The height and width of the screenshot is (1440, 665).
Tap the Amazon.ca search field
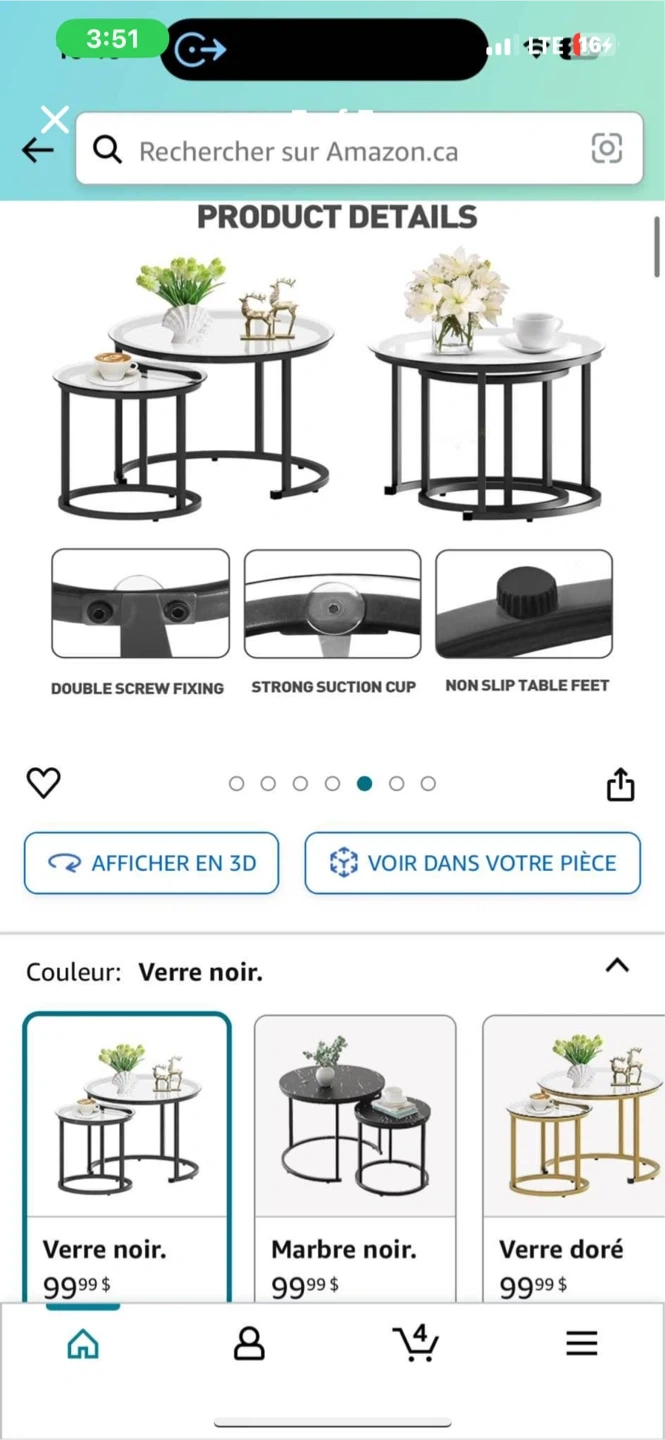click(x=340, y=151)
